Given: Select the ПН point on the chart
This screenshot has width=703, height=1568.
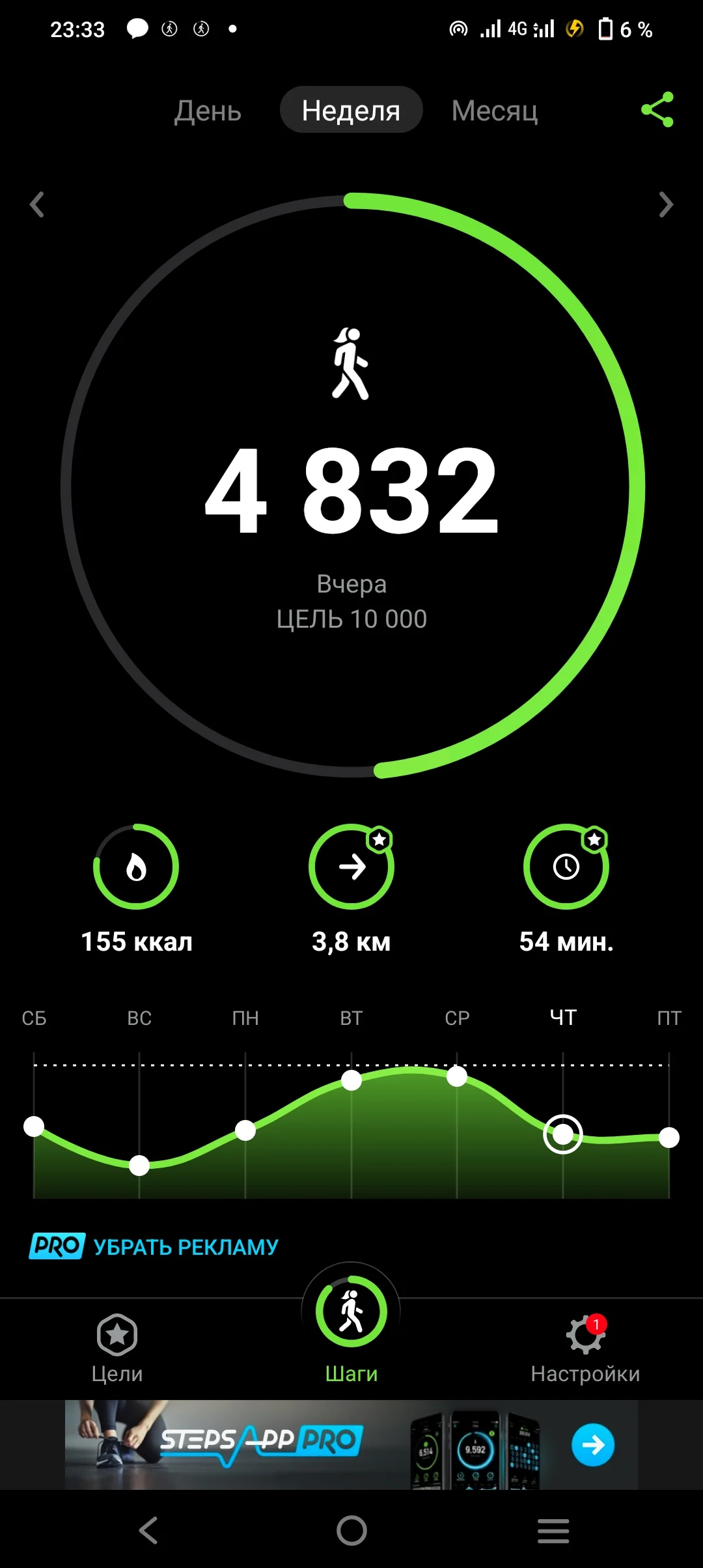Looking at the screenshot, I should point(245,1130).
